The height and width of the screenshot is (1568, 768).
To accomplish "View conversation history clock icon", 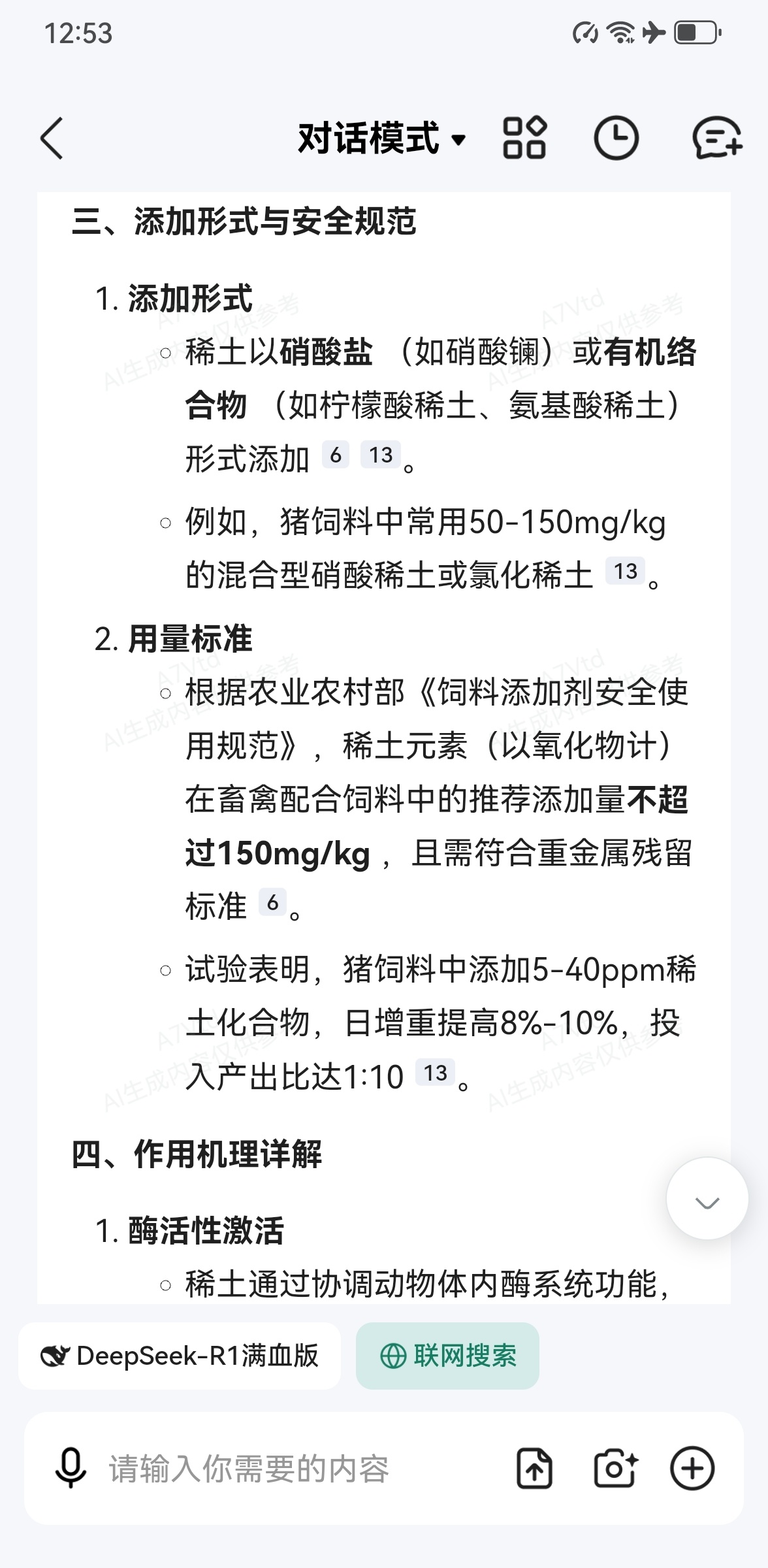I will [616, 139].
